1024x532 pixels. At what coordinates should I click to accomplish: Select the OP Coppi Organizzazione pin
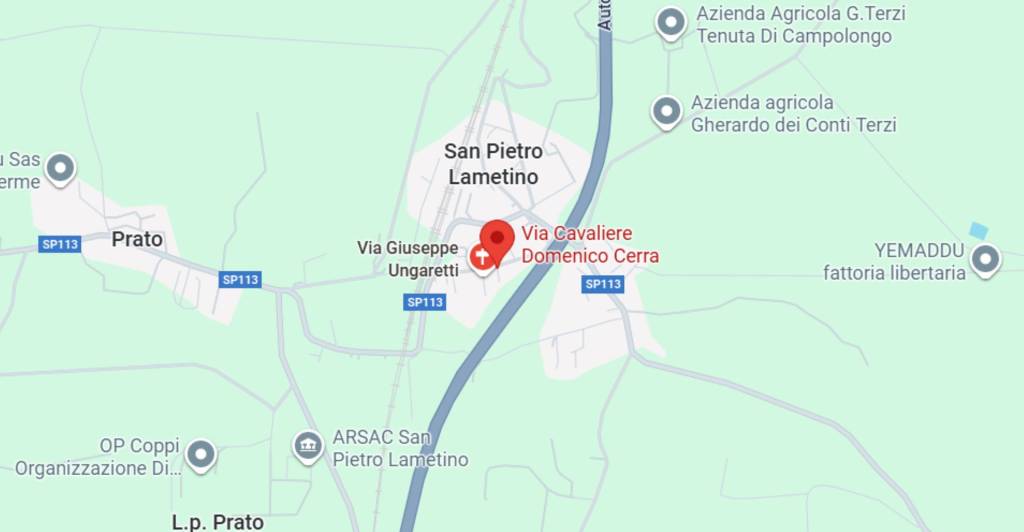pos(202,454)
